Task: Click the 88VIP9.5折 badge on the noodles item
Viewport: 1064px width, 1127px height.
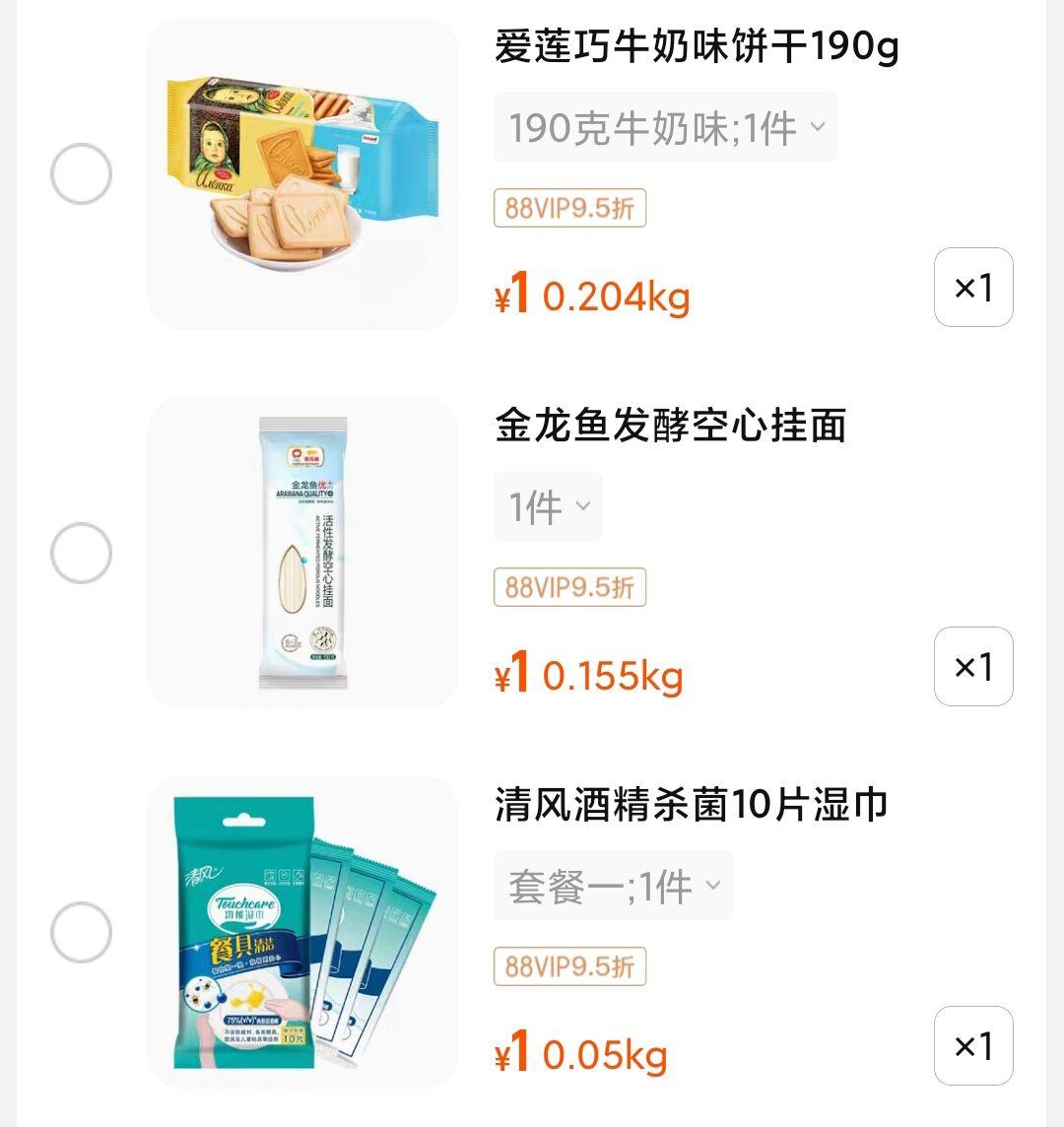Action: 569,587
